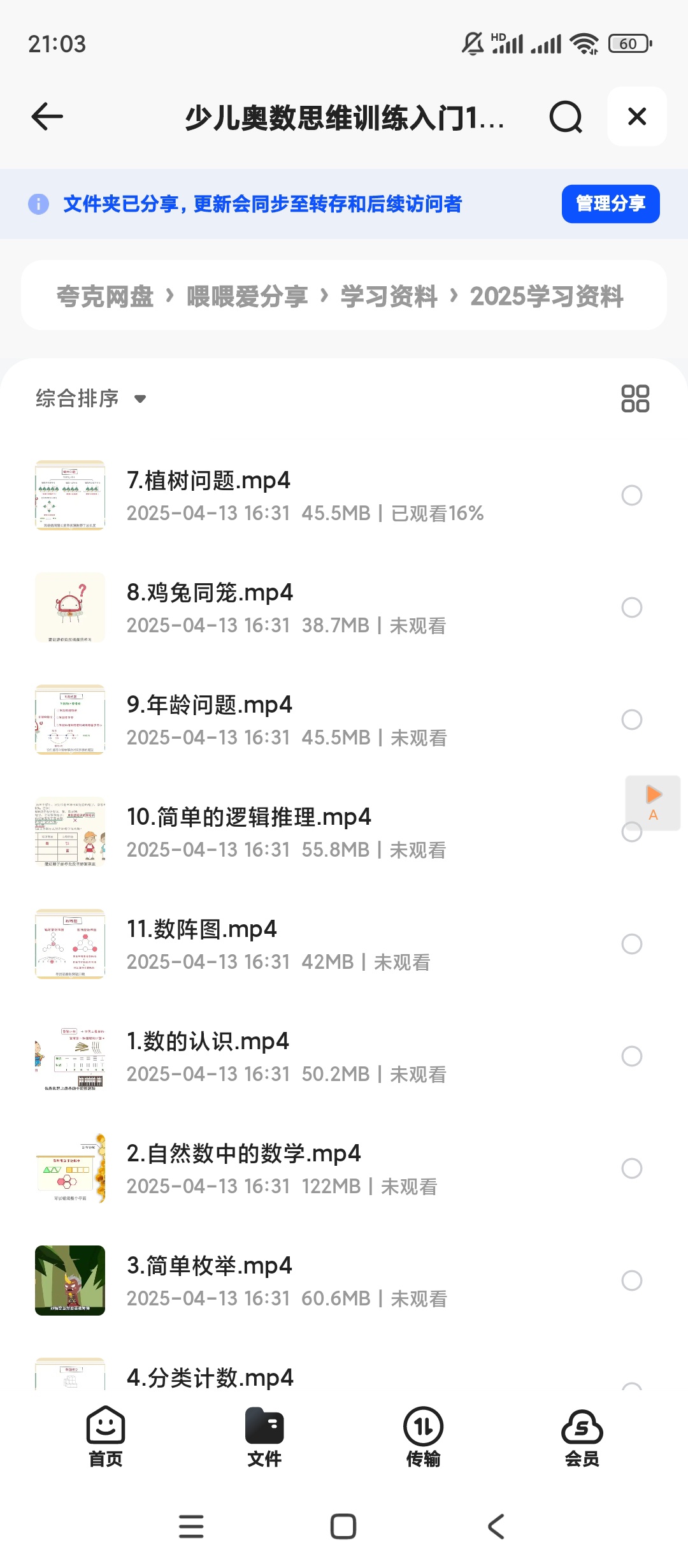Tap the info icon on the share banner
Image resolution: width=688 pixels, height=1568 pixels.
pyautogui.click(x=38, y=204)
